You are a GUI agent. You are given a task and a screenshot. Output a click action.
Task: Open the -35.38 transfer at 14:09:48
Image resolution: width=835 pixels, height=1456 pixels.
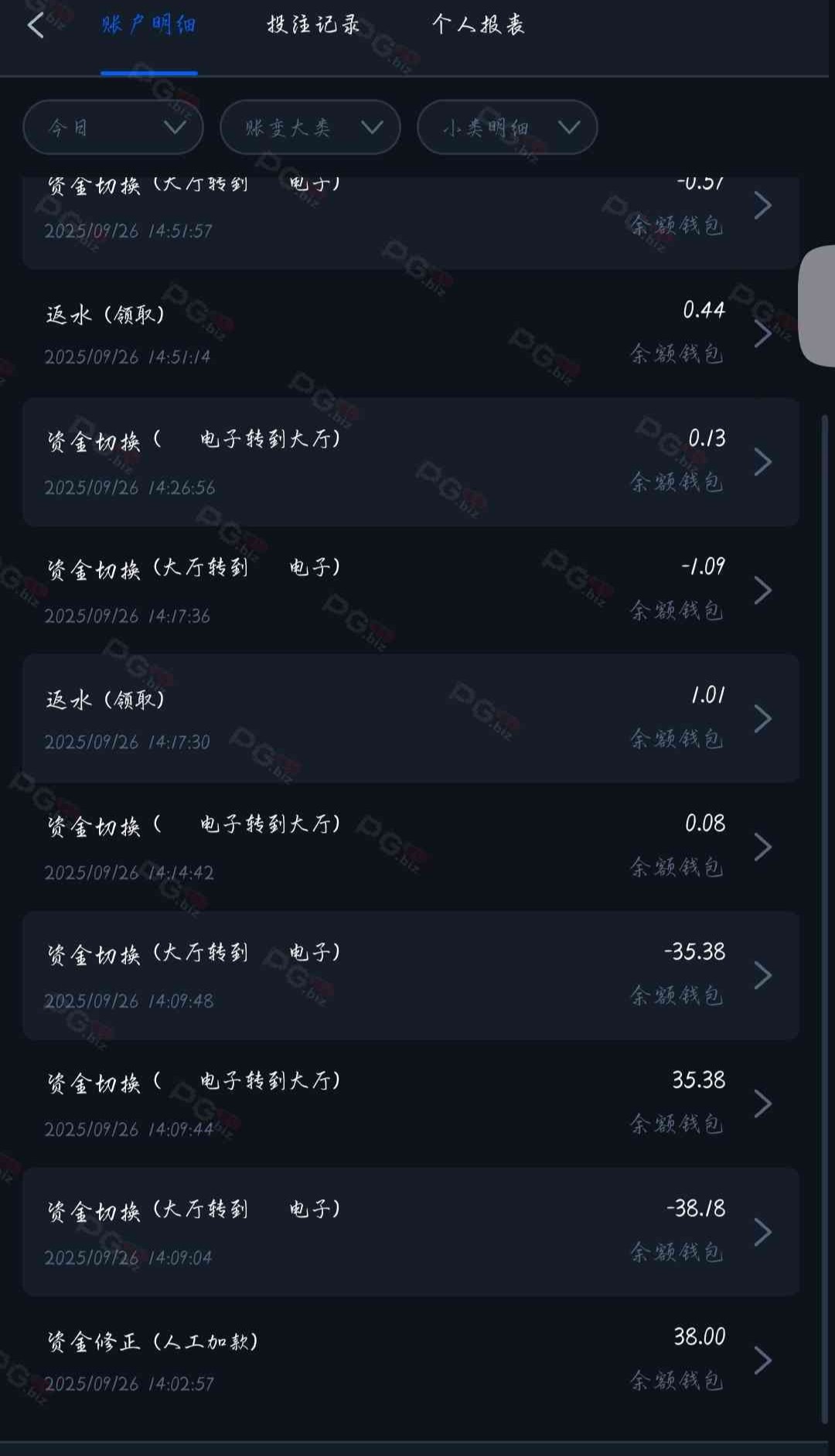[410, 976]
